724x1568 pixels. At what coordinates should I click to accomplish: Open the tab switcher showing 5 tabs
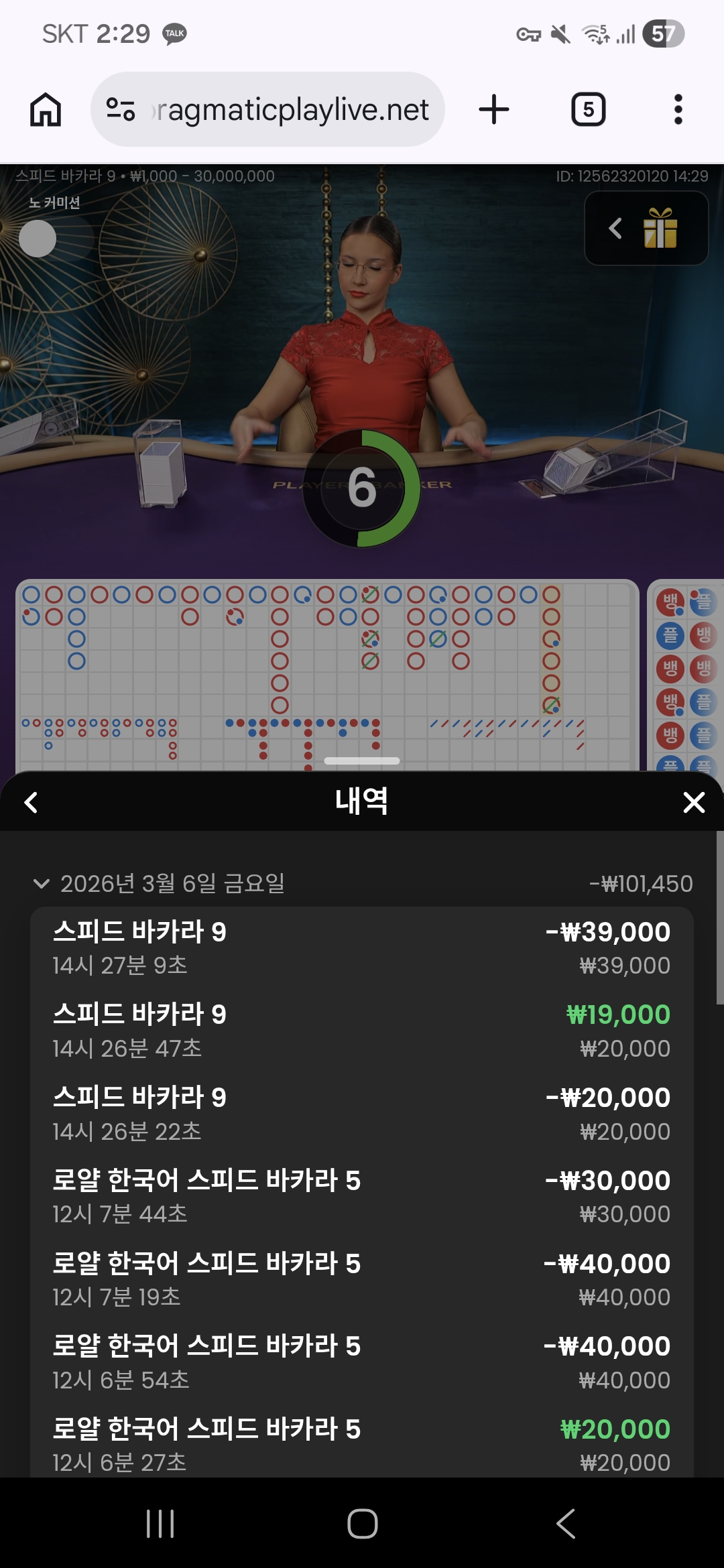click(588, 109)
